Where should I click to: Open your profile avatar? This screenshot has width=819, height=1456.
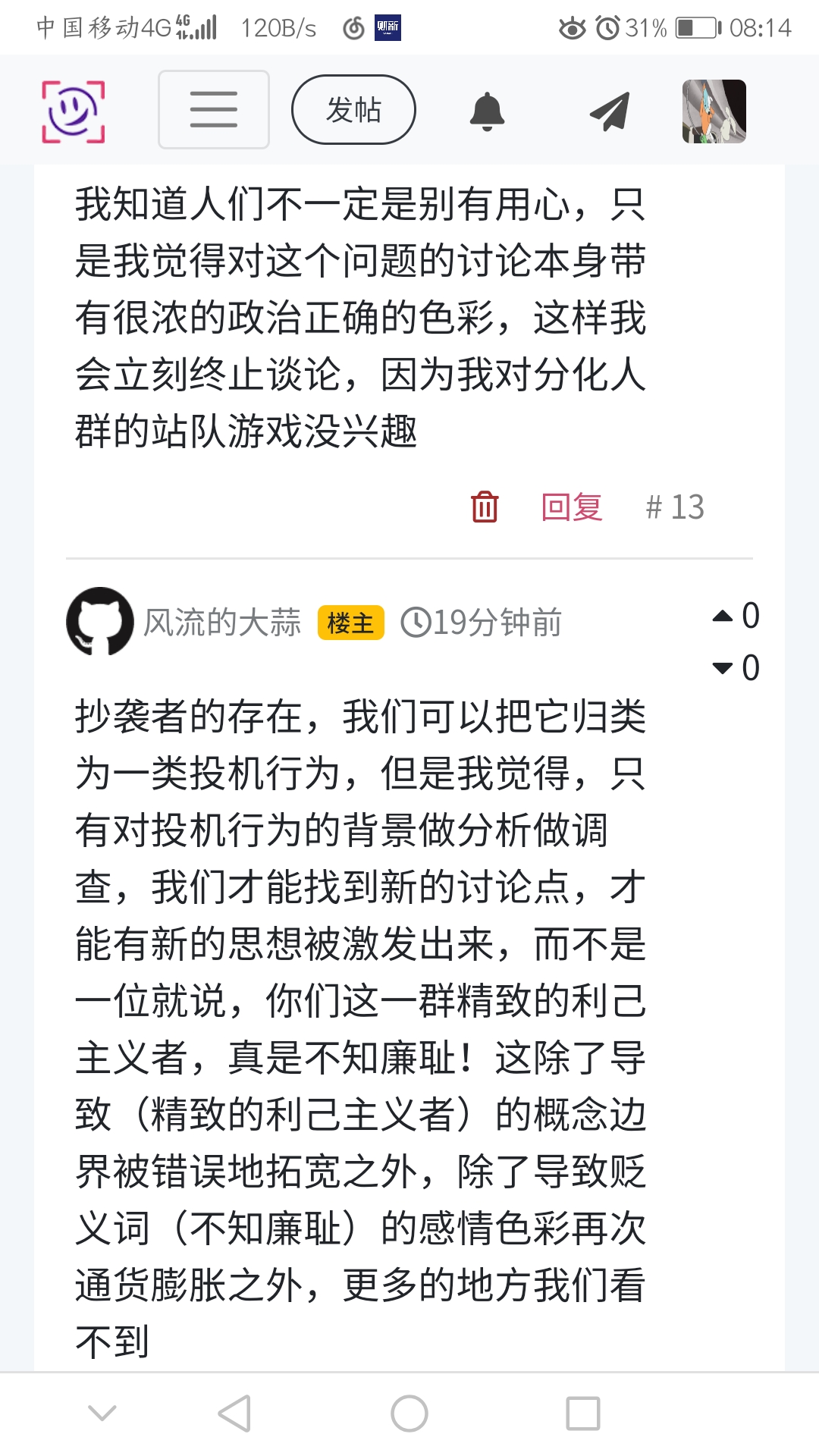tap(714, 111)
